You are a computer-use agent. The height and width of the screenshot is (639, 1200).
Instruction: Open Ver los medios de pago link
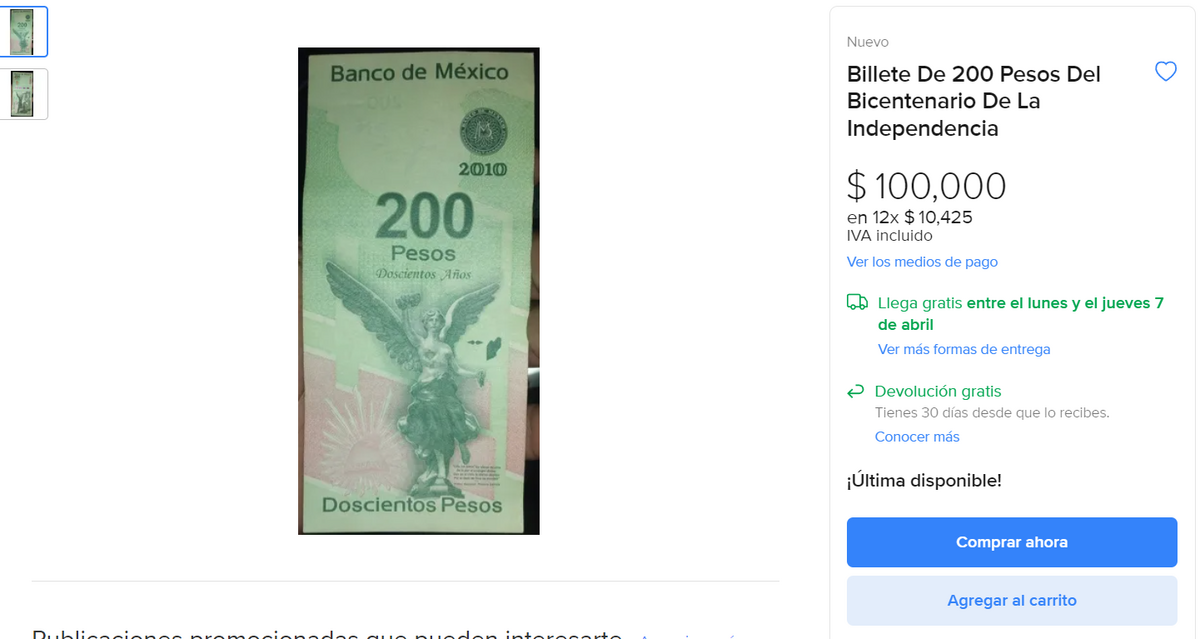(922, 262)
